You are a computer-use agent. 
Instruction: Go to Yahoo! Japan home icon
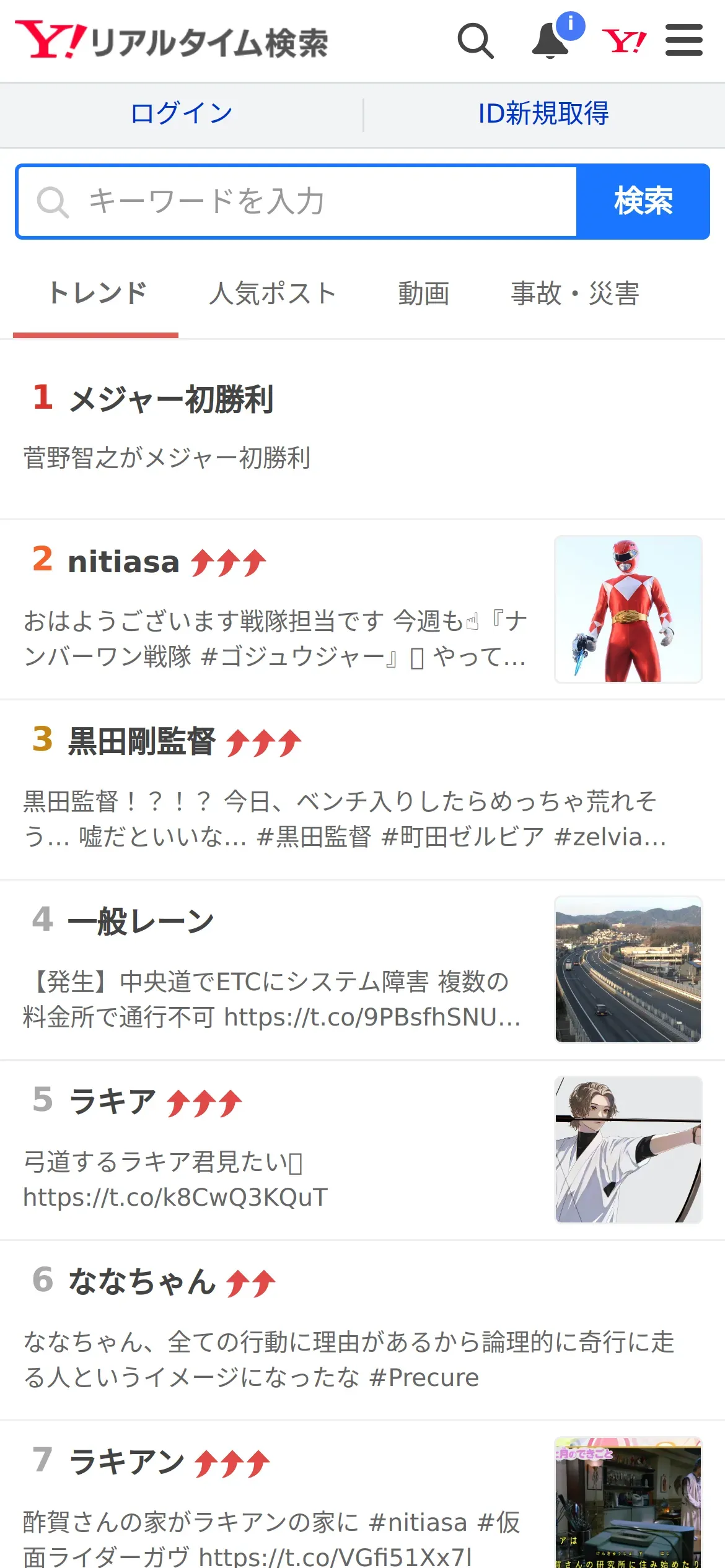[x=624, y=41]
